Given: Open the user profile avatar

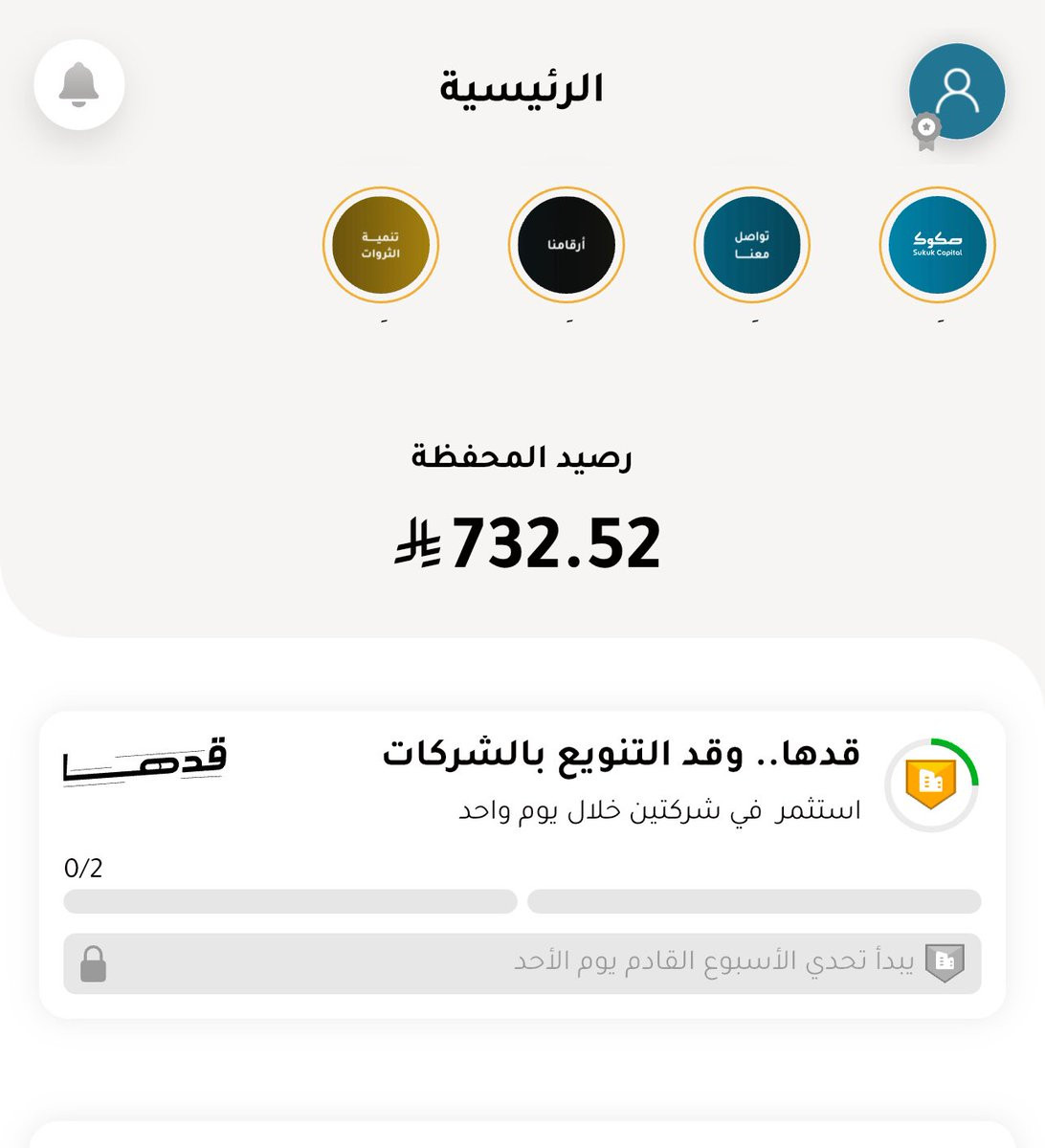Looking at the screenshot, I should click(x=956, y=92).
